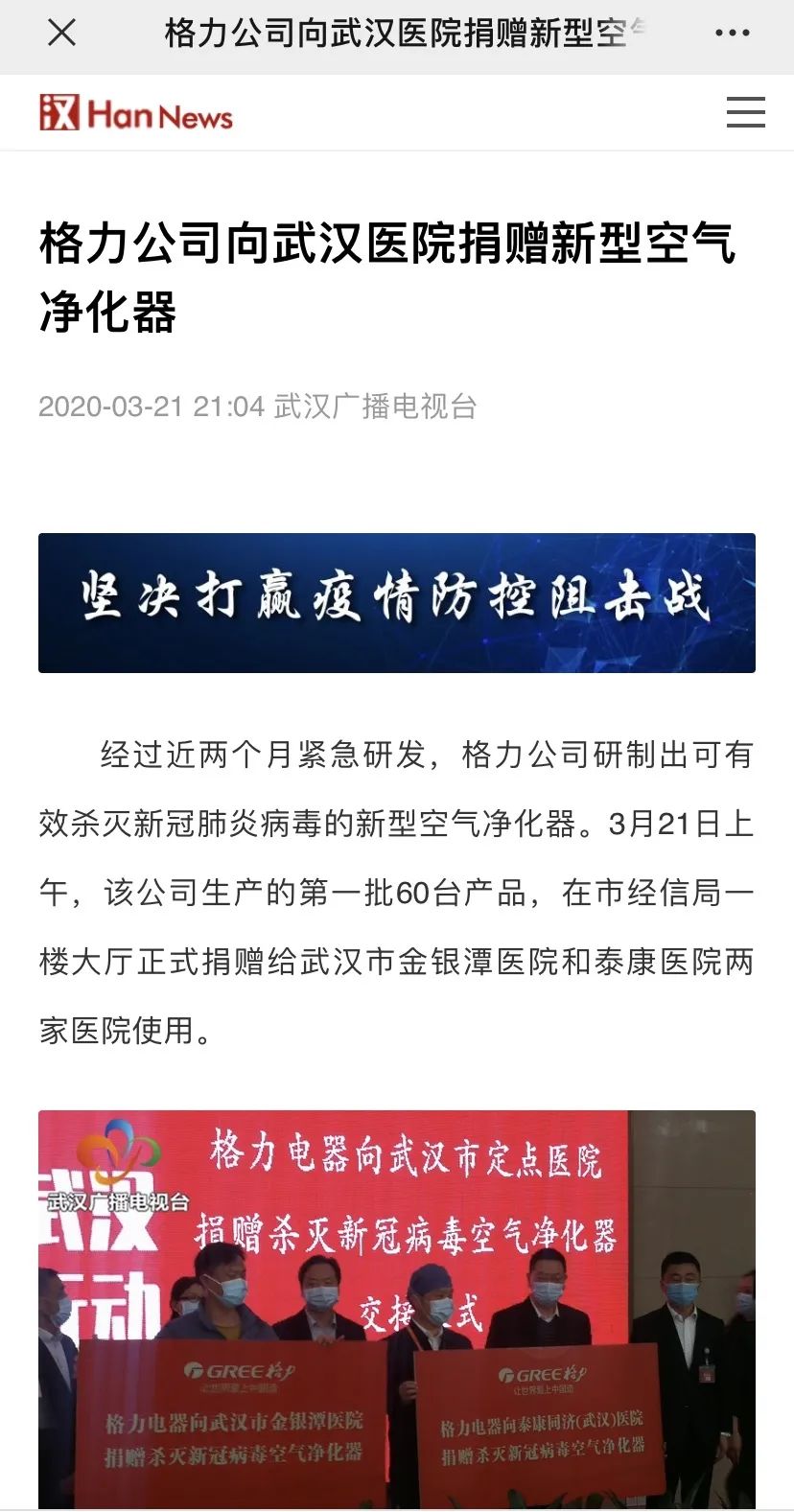Screen dimensions: 794x1512
Task: Open the Han News hamburger menu
Action: 745,112
